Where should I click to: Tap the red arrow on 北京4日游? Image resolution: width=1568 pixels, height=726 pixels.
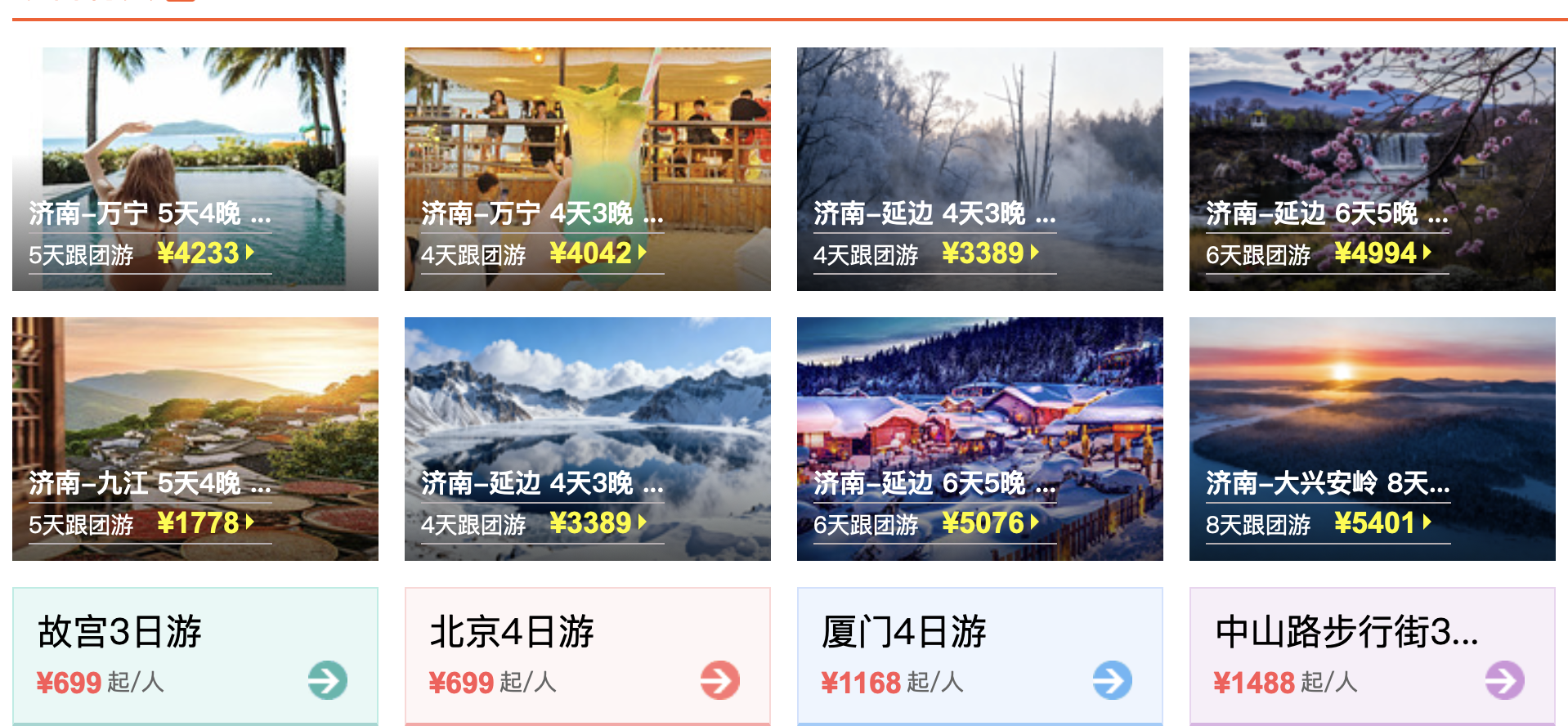[719, 680]
